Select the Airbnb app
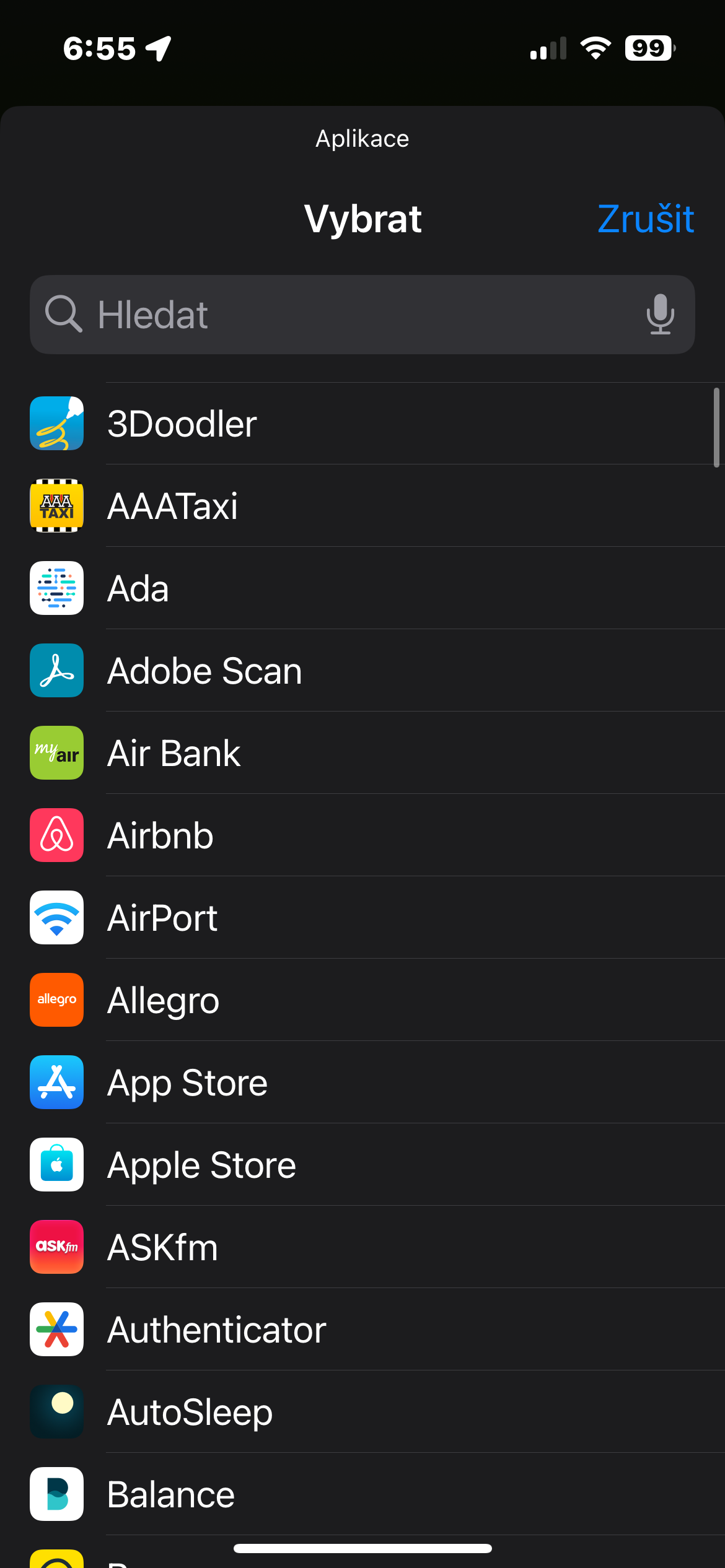The image size is (725, 1568). click(160, 836)
